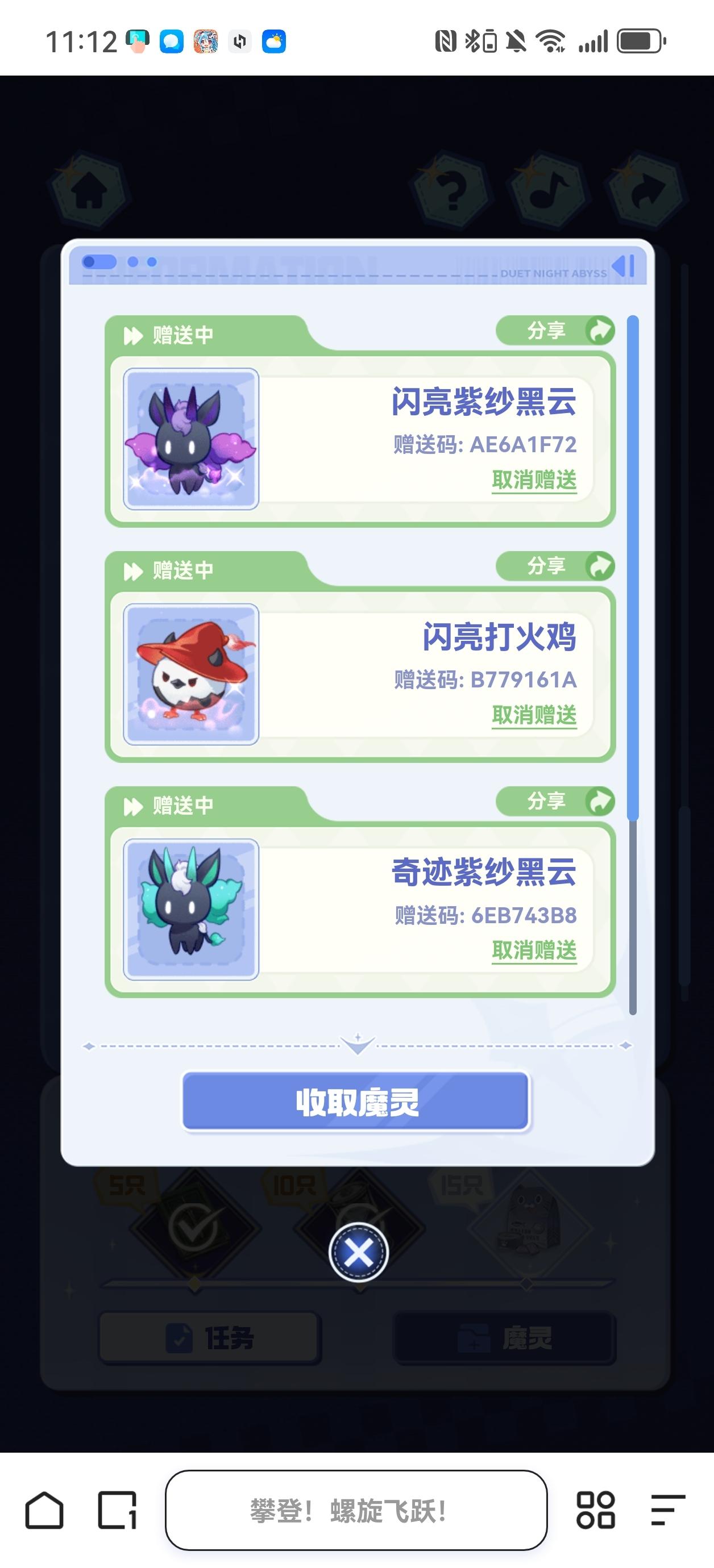Tap the 收取魔灵 button
This screenshot has width=714, height=1568.
tap(356, 1102)
